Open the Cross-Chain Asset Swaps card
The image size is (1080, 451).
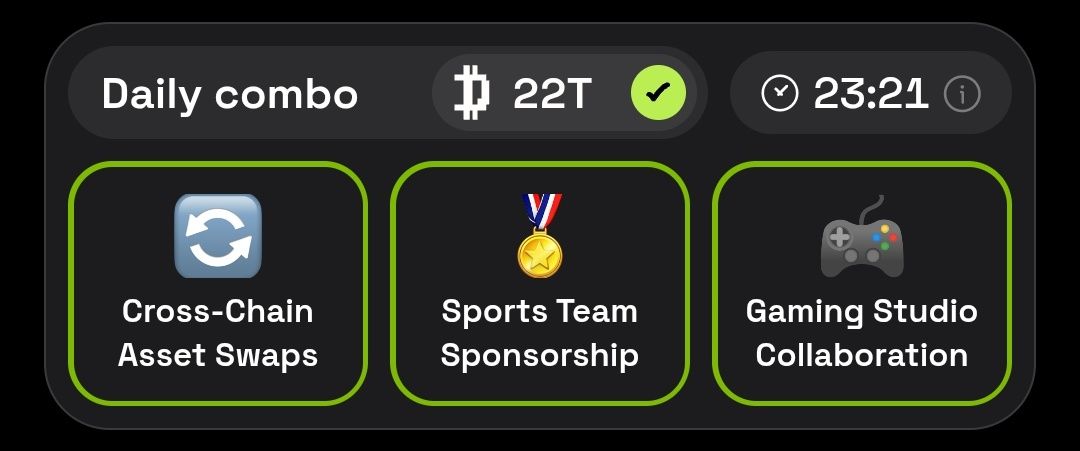[x=218, y=283]
